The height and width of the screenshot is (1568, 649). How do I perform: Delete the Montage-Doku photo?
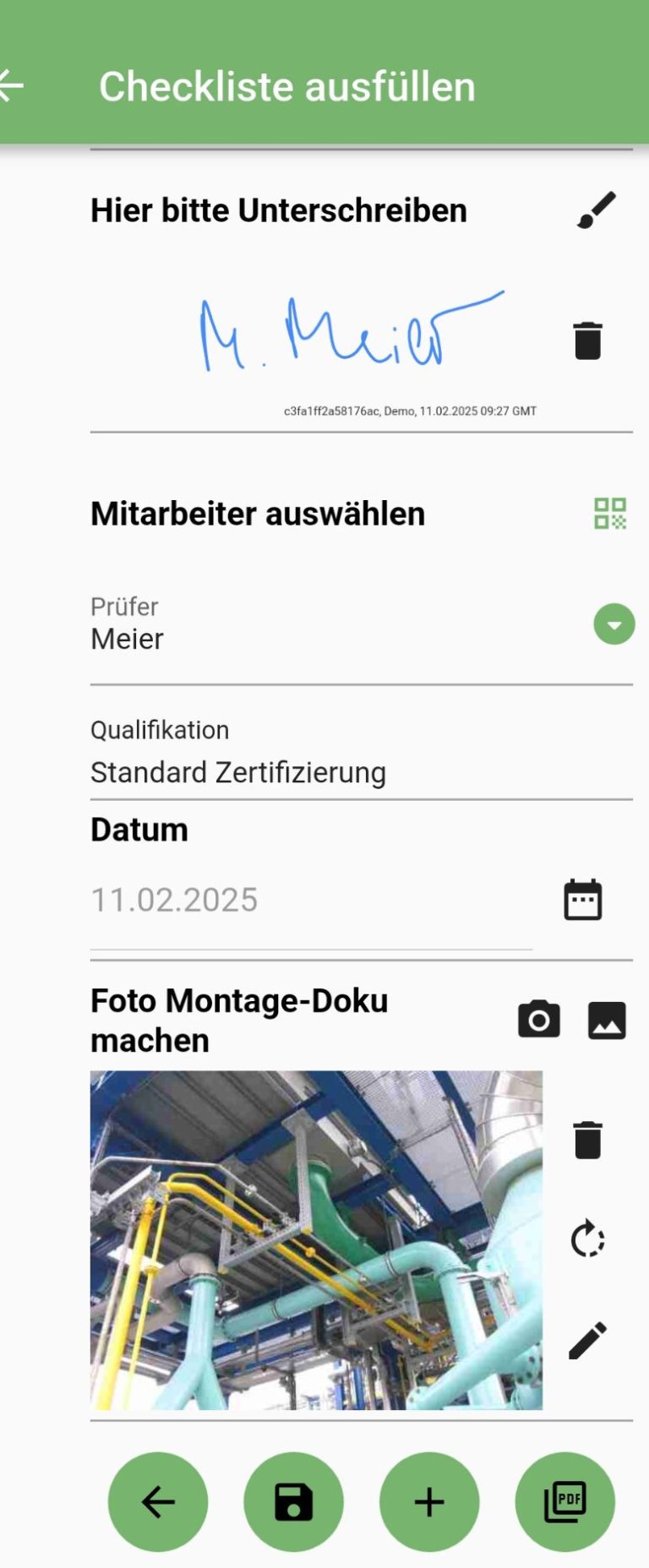click(587, 1140)
